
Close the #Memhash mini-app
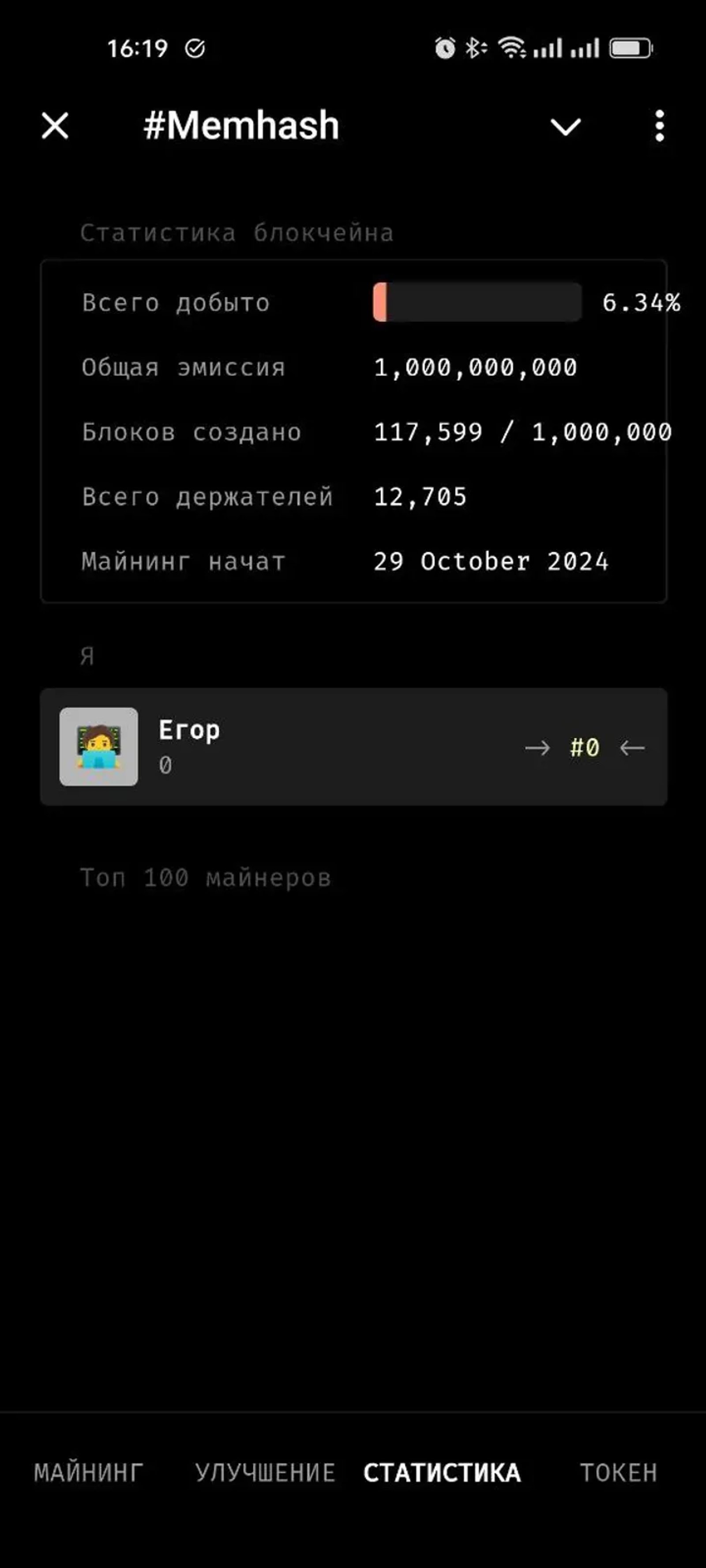[x=54, y=126]
